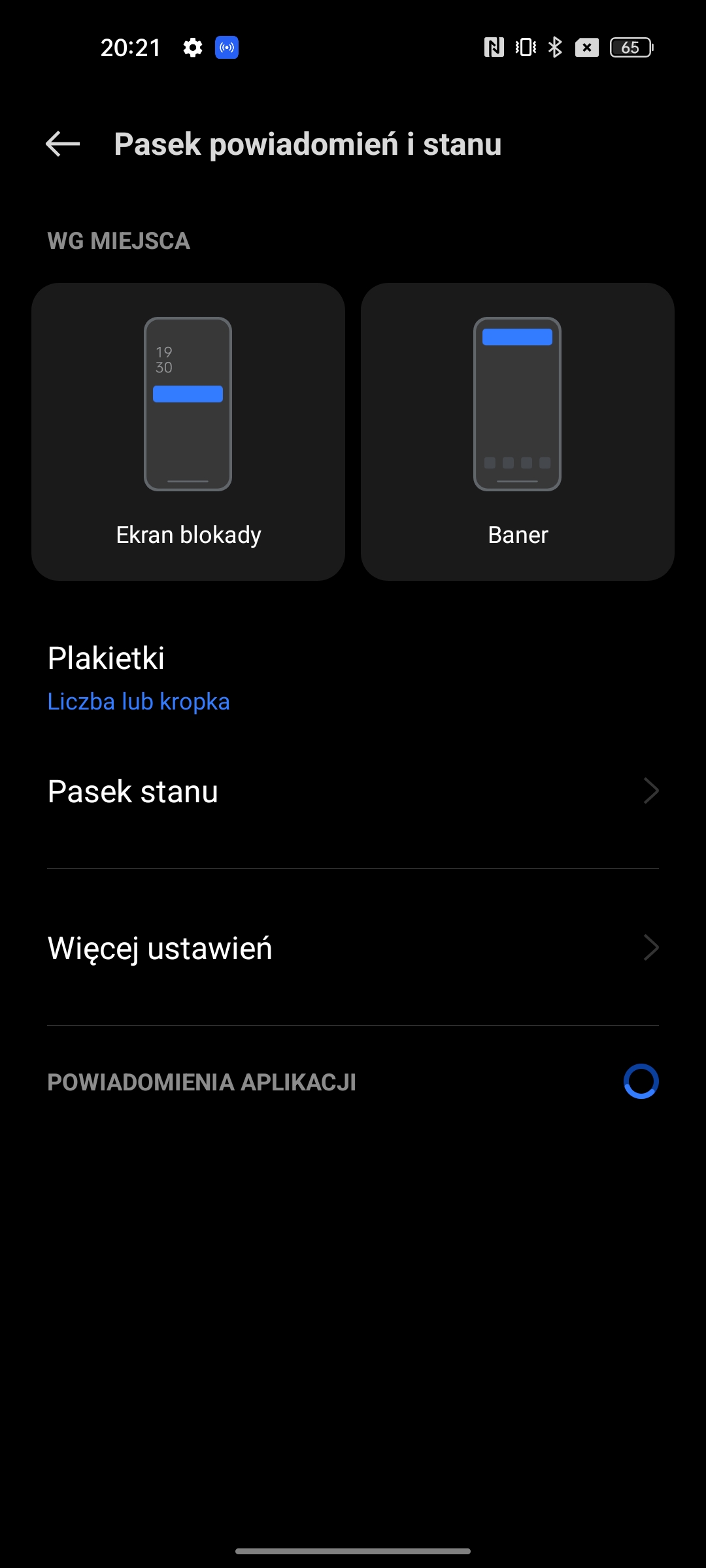Click the battery indicator showing 65
The width and height of the screenshot is (706, 1568).
click(631, 48)
